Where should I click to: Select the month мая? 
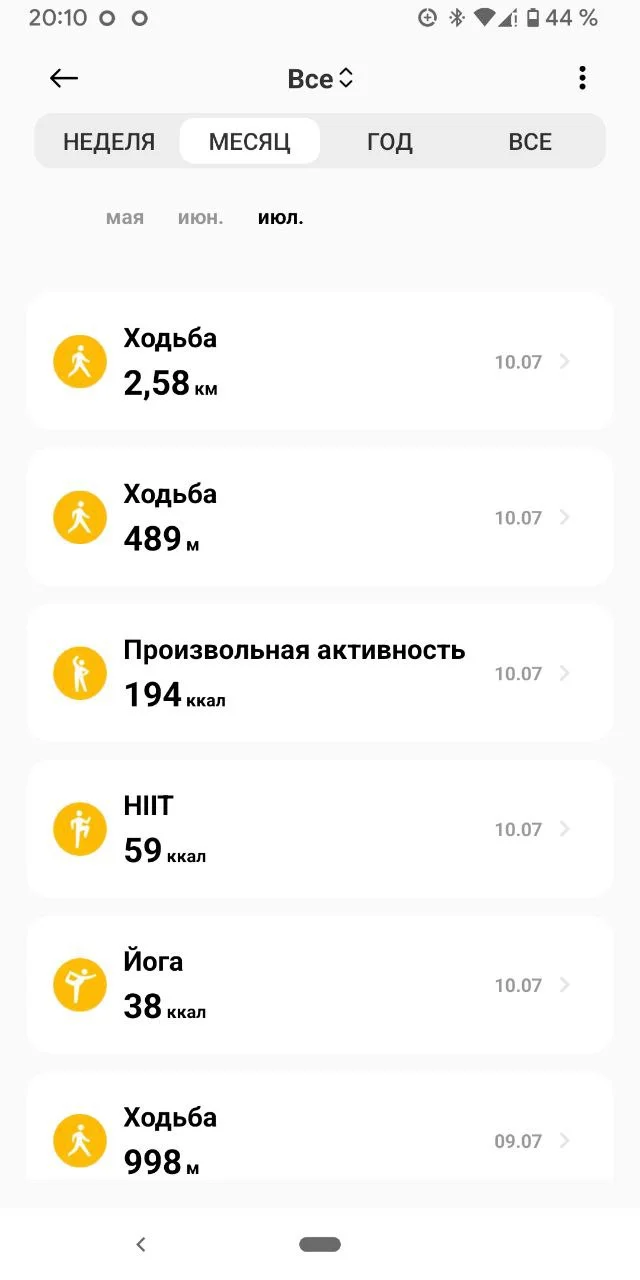pyautogui.click(x=125, y=217)
